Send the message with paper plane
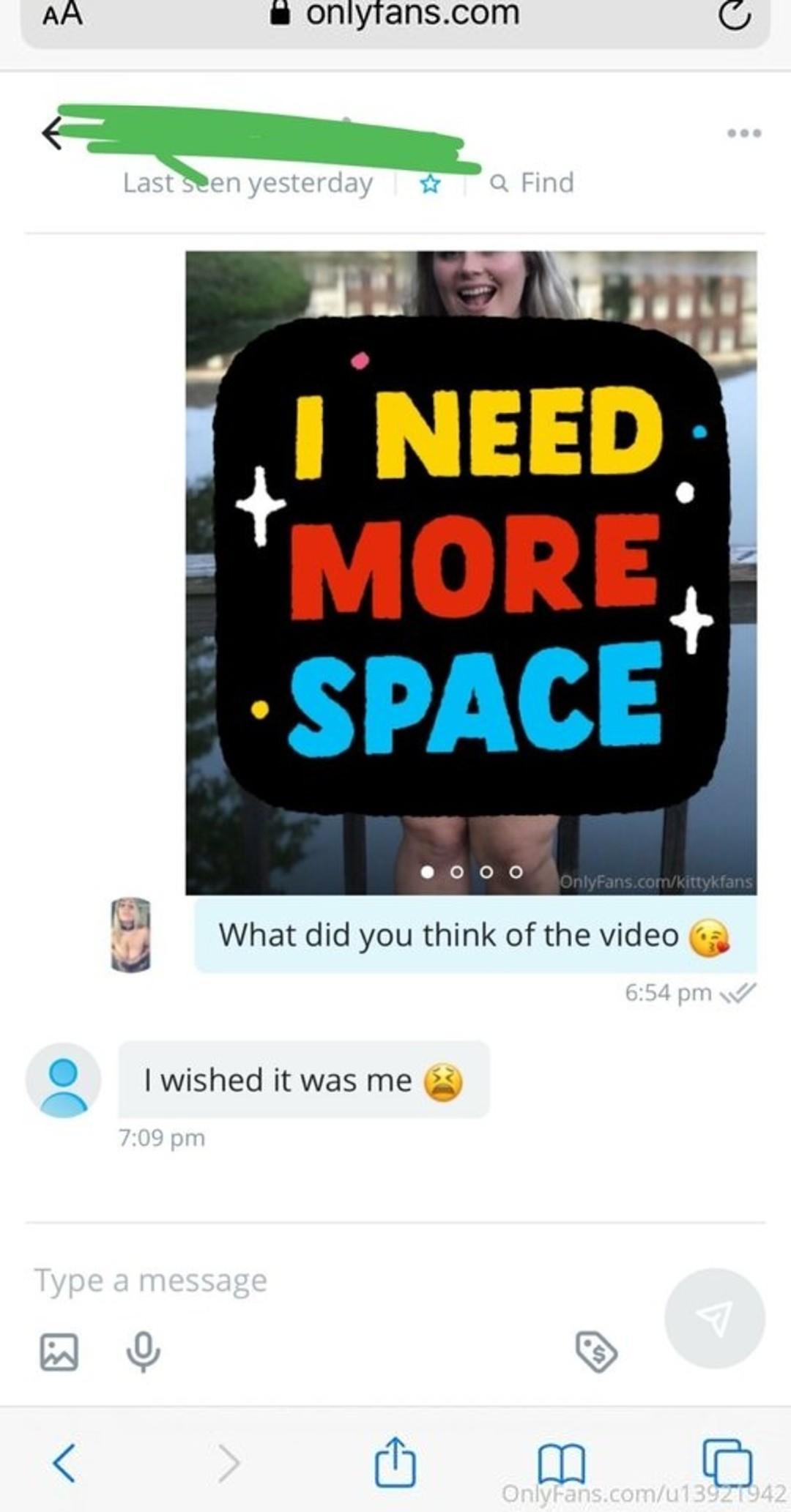The height and width of the screenshot is (1512, 791). [x=714, y=1318]
